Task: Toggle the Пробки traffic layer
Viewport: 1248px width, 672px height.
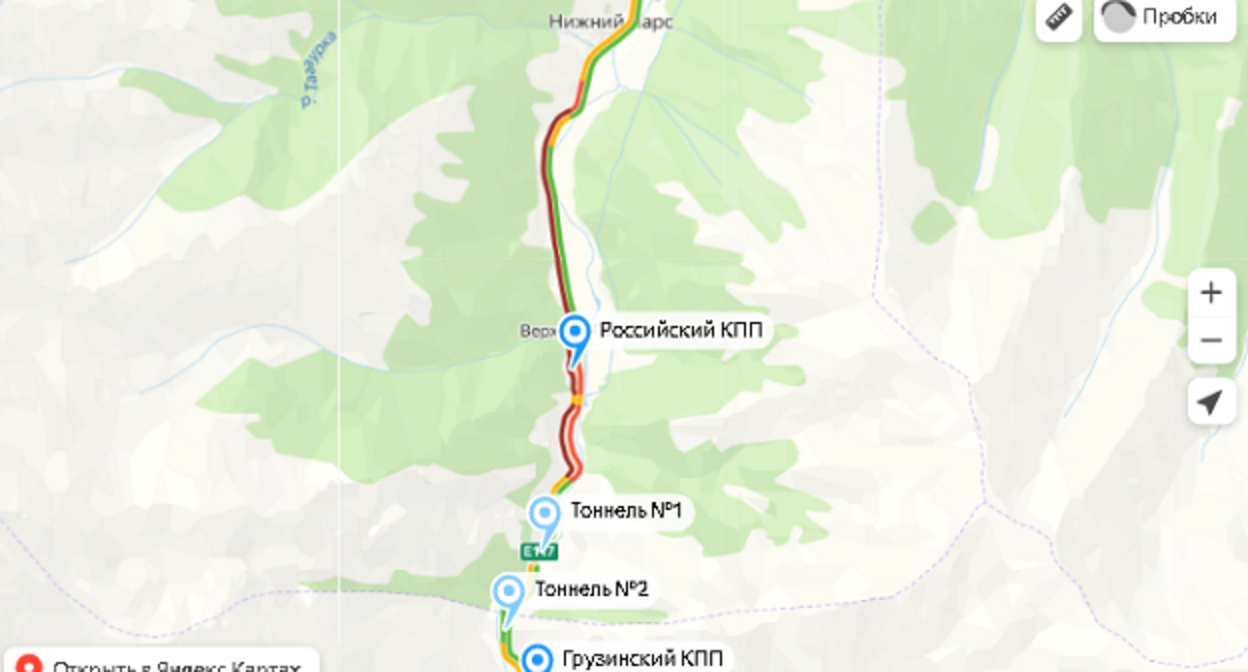Action: point(1165,17)
